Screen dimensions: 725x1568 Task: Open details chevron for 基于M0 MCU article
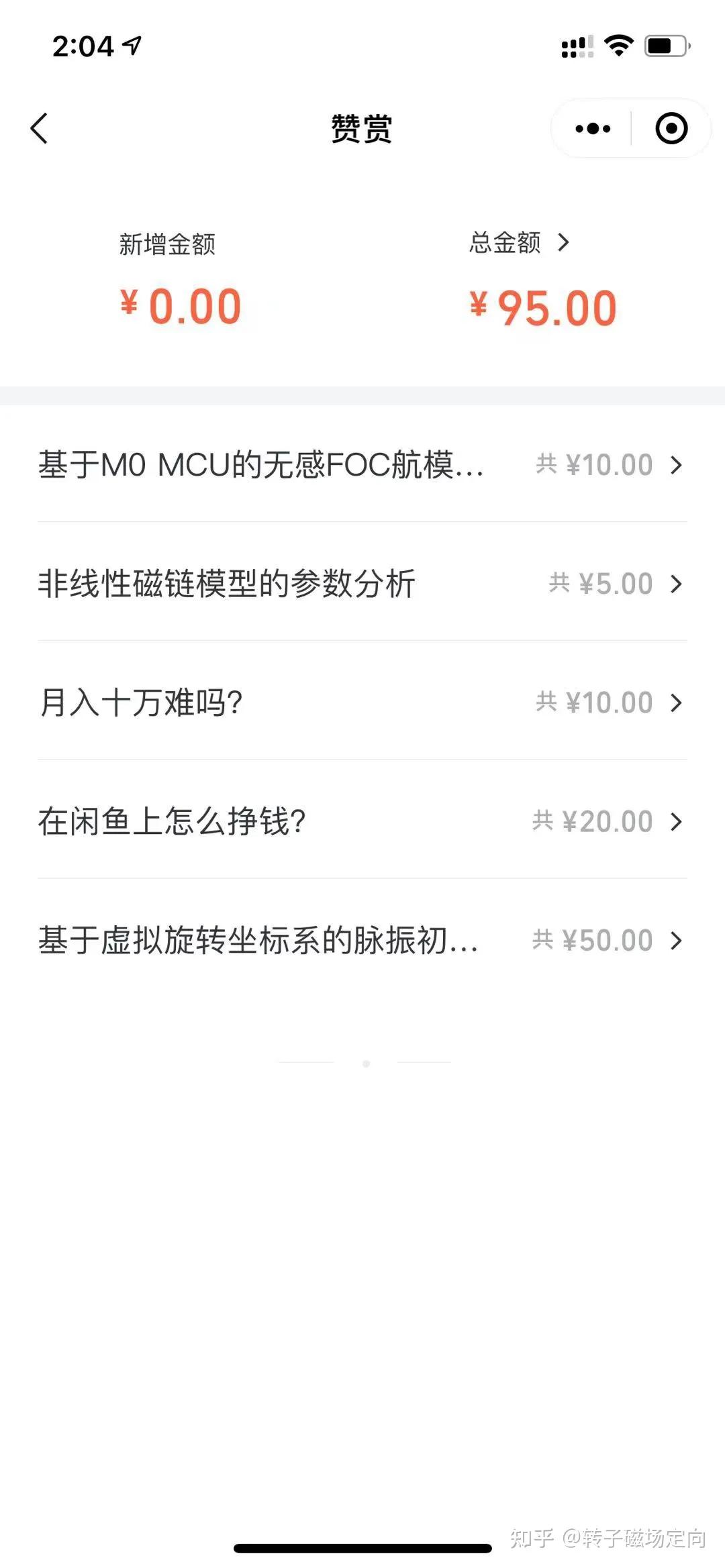pyautogui.click(x=677, y=464)
